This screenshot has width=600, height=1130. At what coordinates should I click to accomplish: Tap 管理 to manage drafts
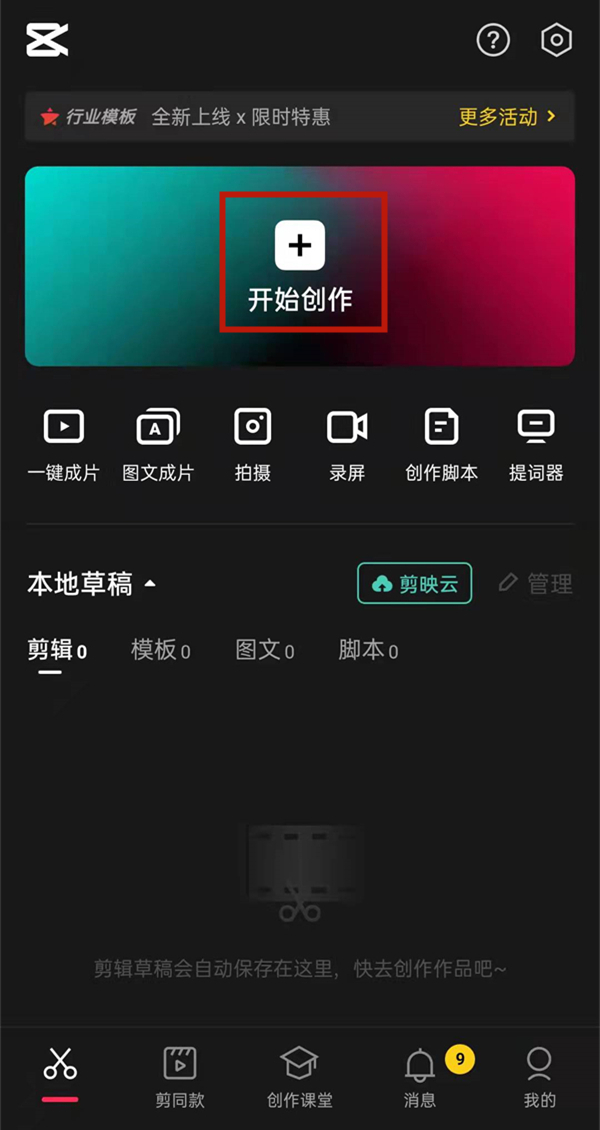[536, 584]
